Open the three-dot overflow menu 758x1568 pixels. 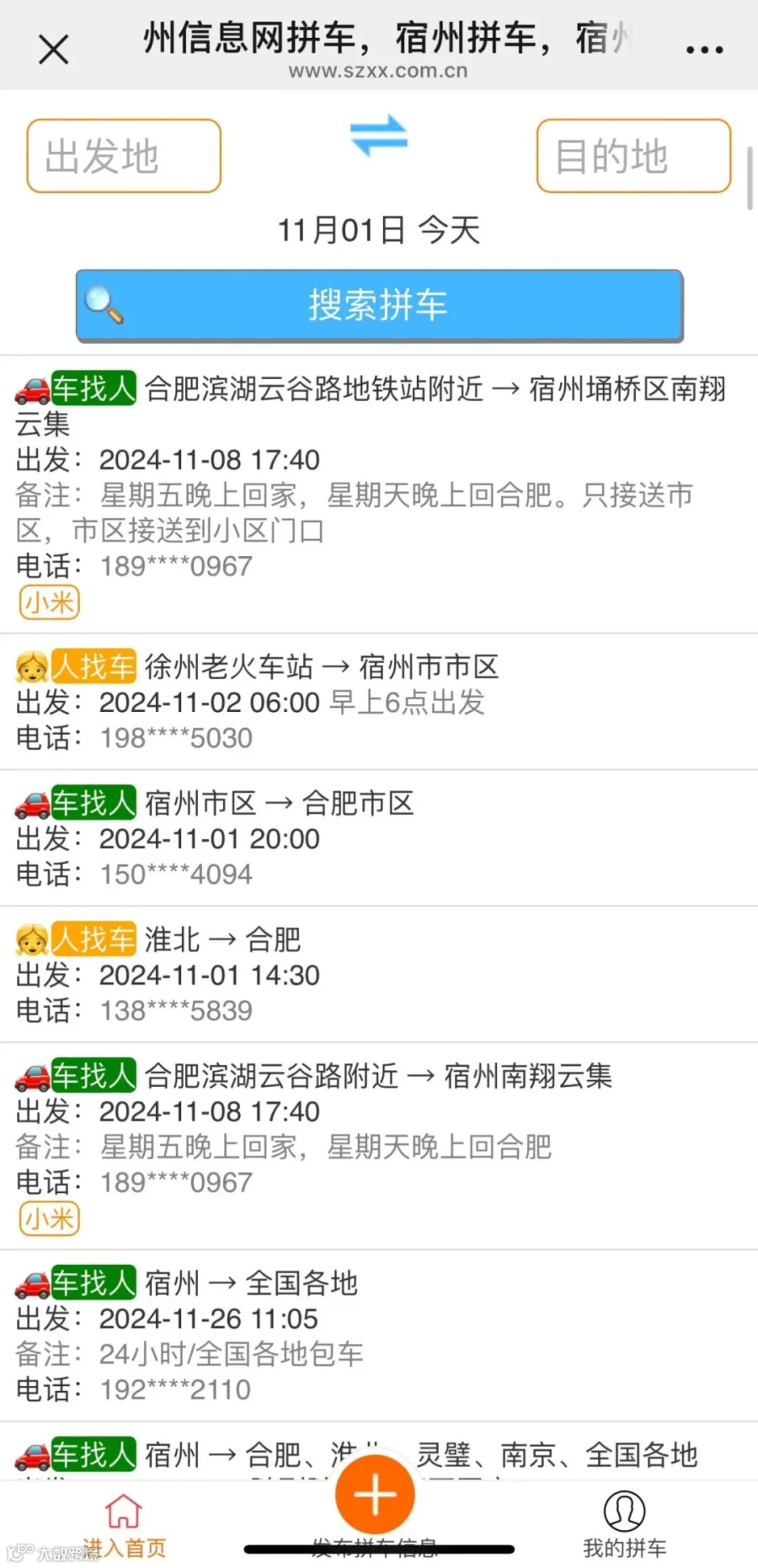click(x=704, y=51)
